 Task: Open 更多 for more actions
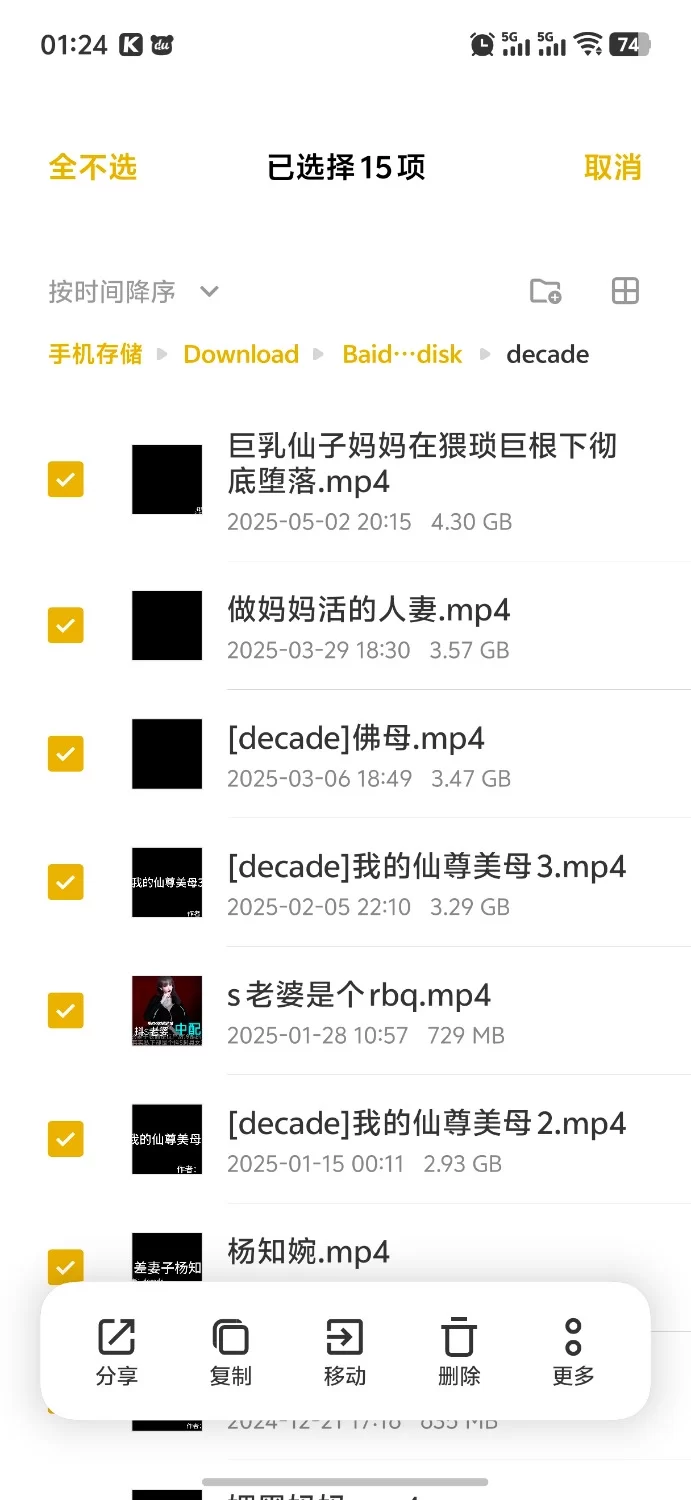click(573, 1351)
